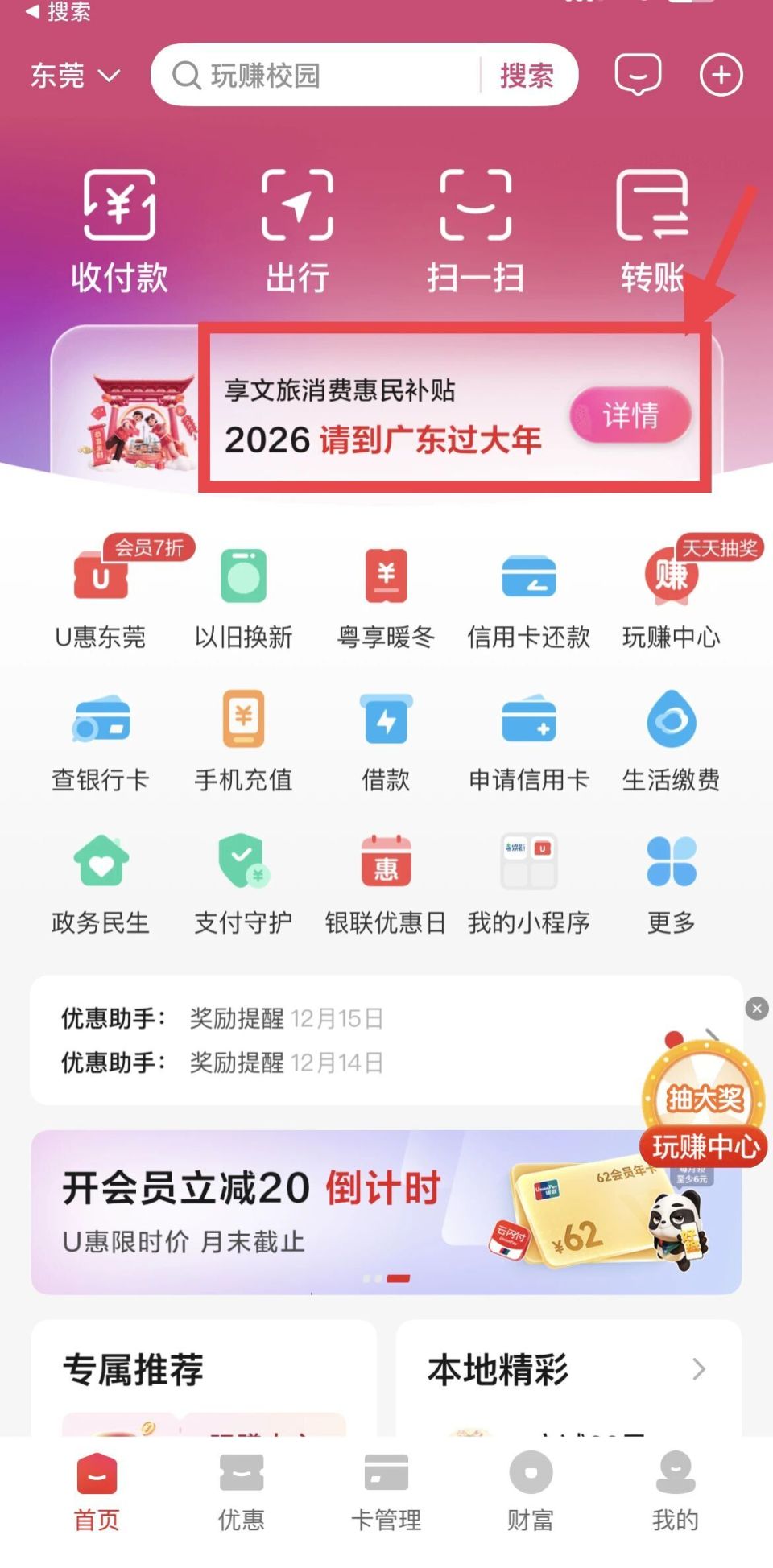Select the 收付款 payment icon
The height and width of the screenshot is (1568, 773).
click(118, 229)
